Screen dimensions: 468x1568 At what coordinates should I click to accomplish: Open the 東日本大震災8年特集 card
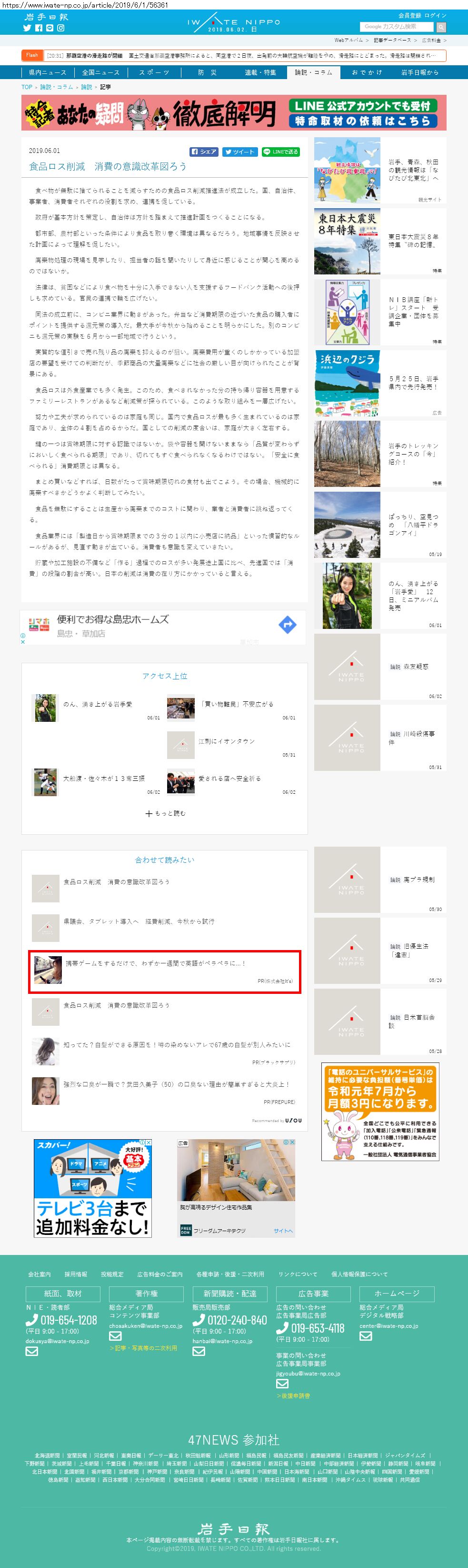pyautogui.click(x=380, y=241)
